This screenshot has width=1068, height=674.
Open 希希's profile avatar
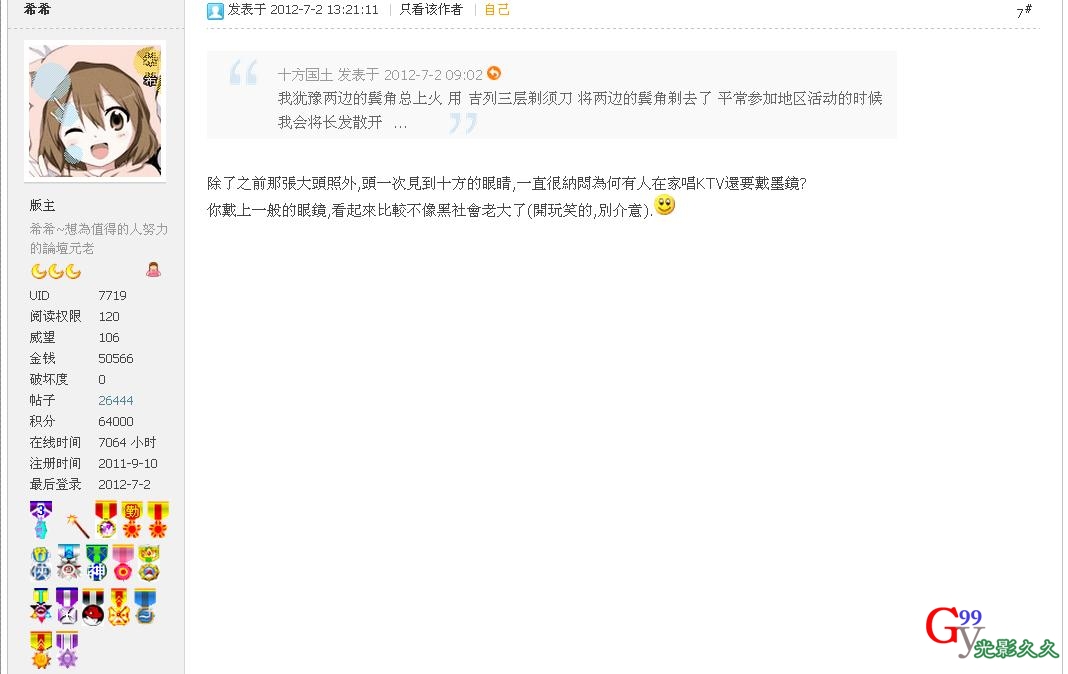pyautogui.click(x=95, y=111)
